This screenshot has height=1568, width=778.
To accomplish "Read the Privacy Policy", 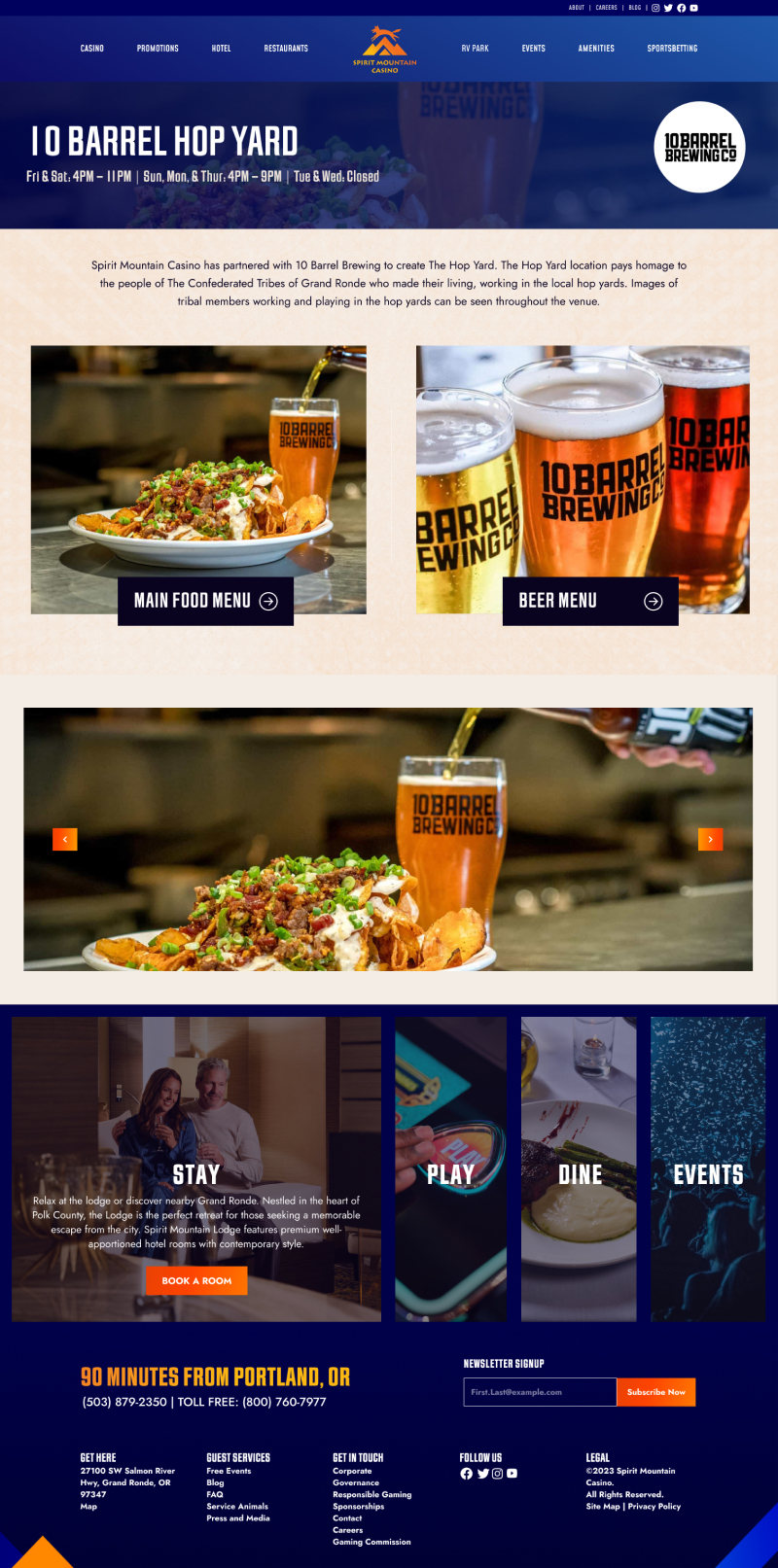I will pos(654,1507).
